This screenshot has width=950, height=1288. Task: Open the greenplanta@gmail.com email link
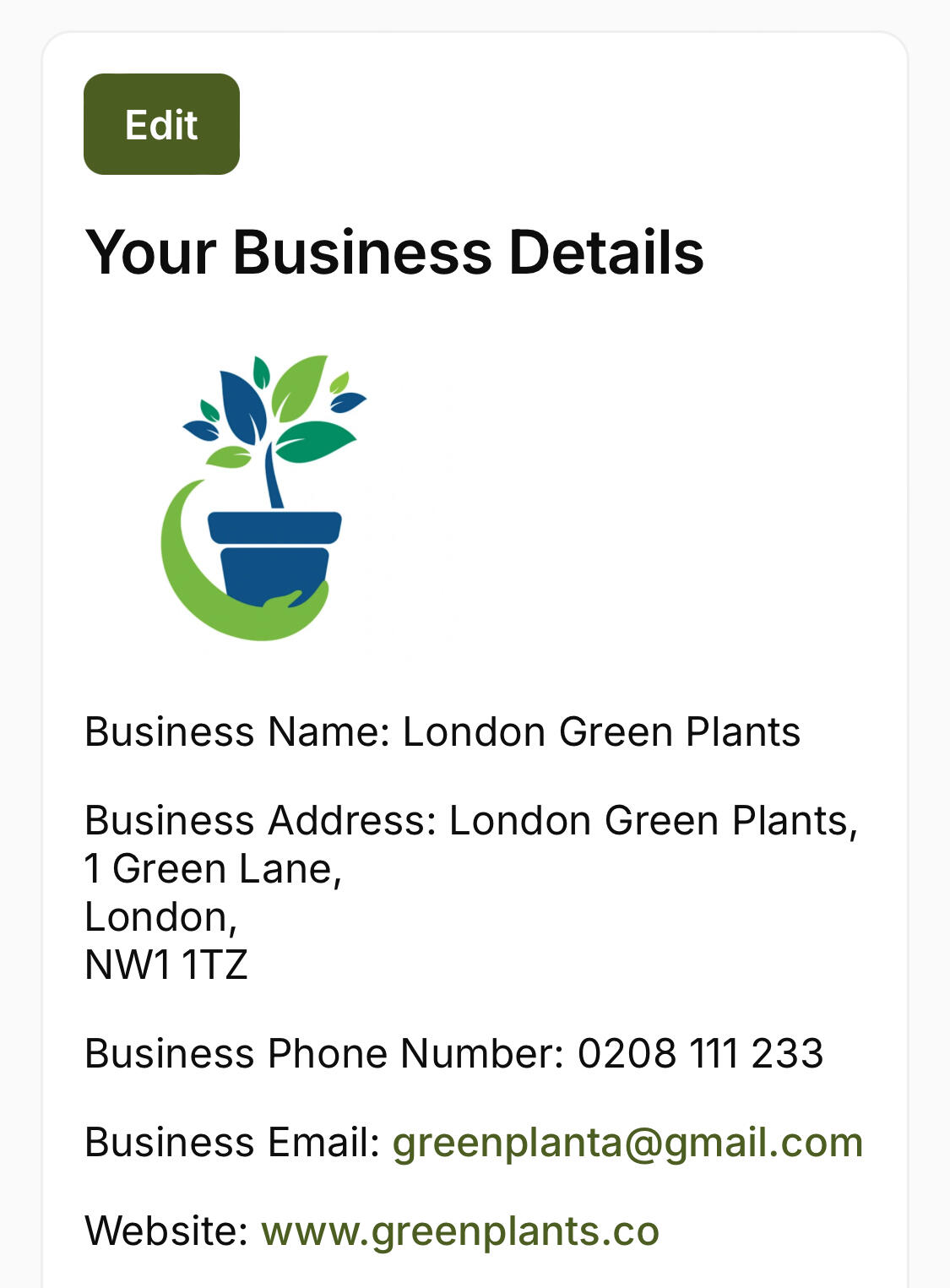pyautogui.click(x=627, y=1142)
